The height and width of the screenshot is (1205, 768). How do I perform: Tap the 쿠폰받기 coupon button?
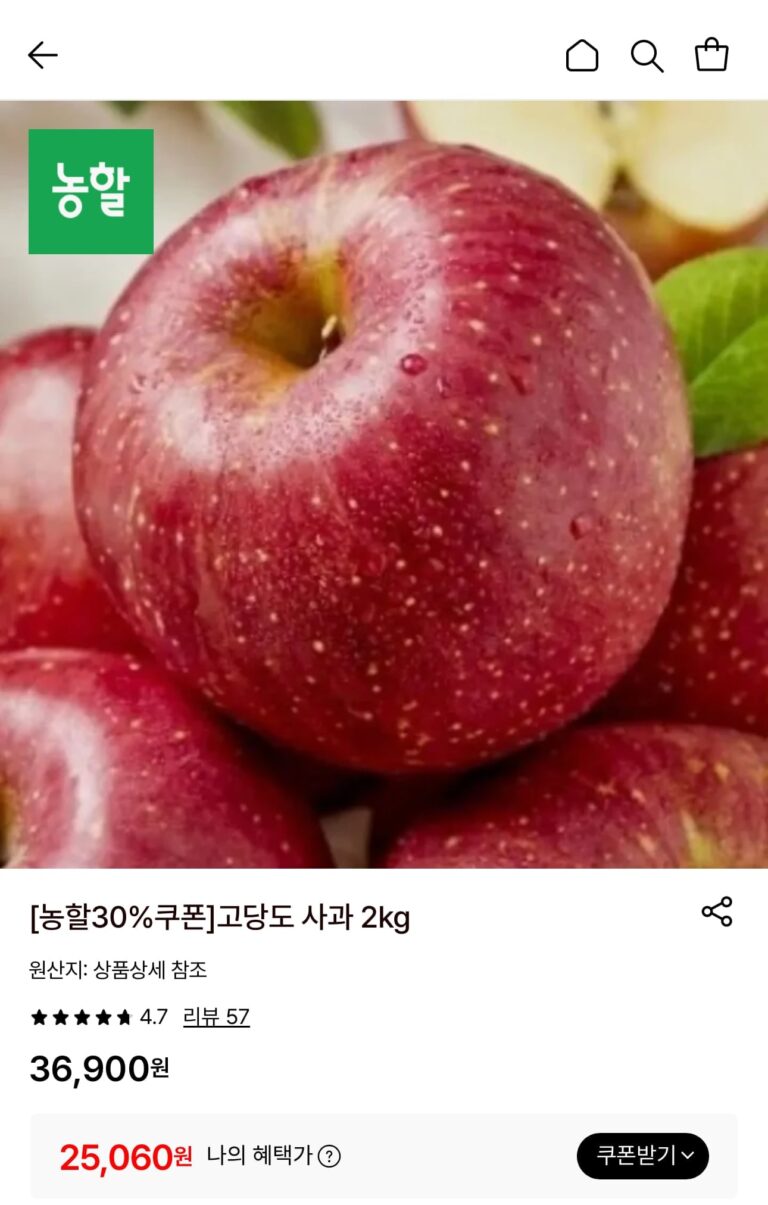click(643, 1156)
